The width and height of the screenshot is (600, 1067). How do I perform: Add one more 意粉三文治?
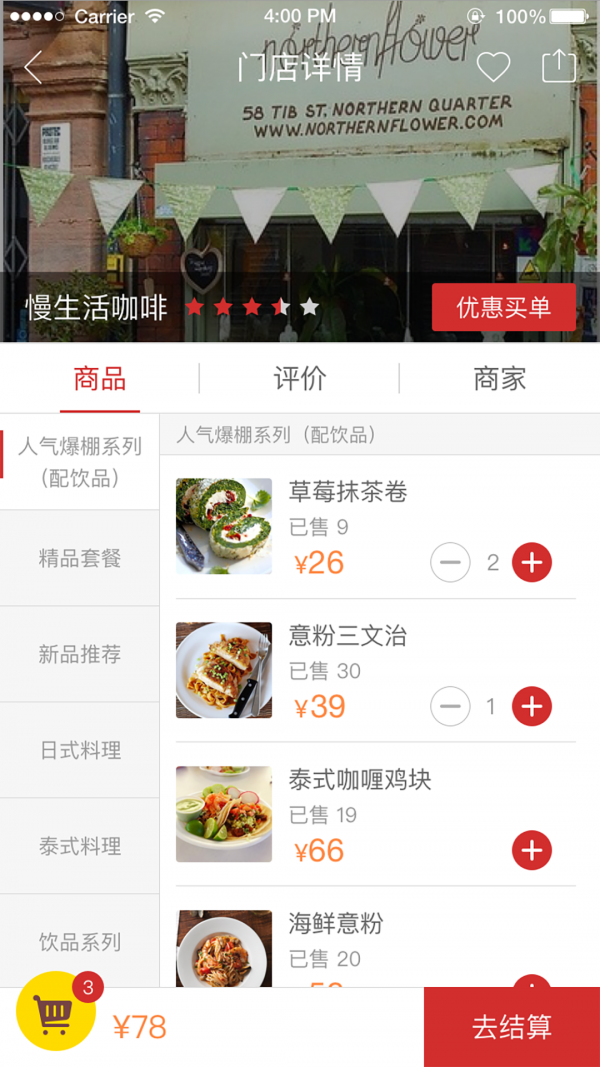coord(532,707)
